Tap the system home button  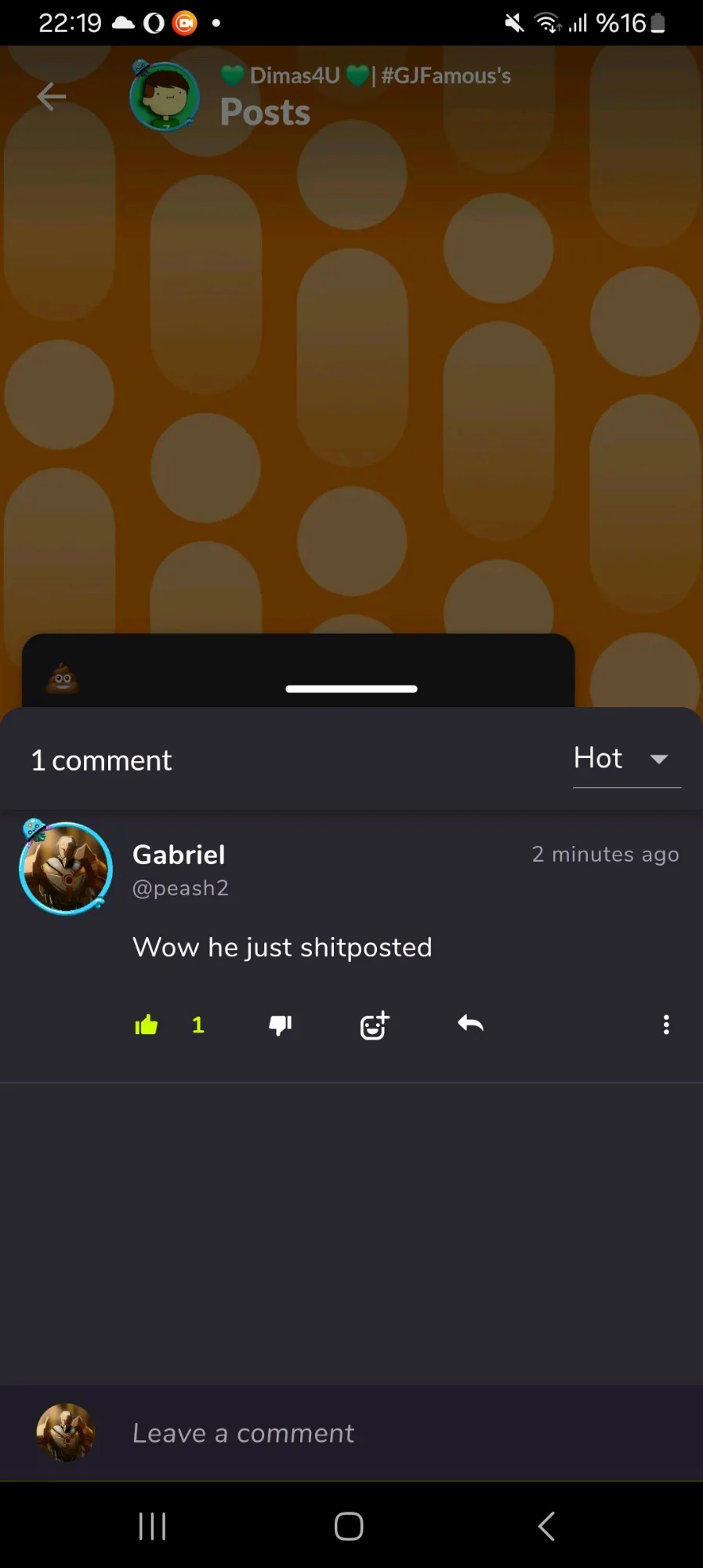(349, 1526)
